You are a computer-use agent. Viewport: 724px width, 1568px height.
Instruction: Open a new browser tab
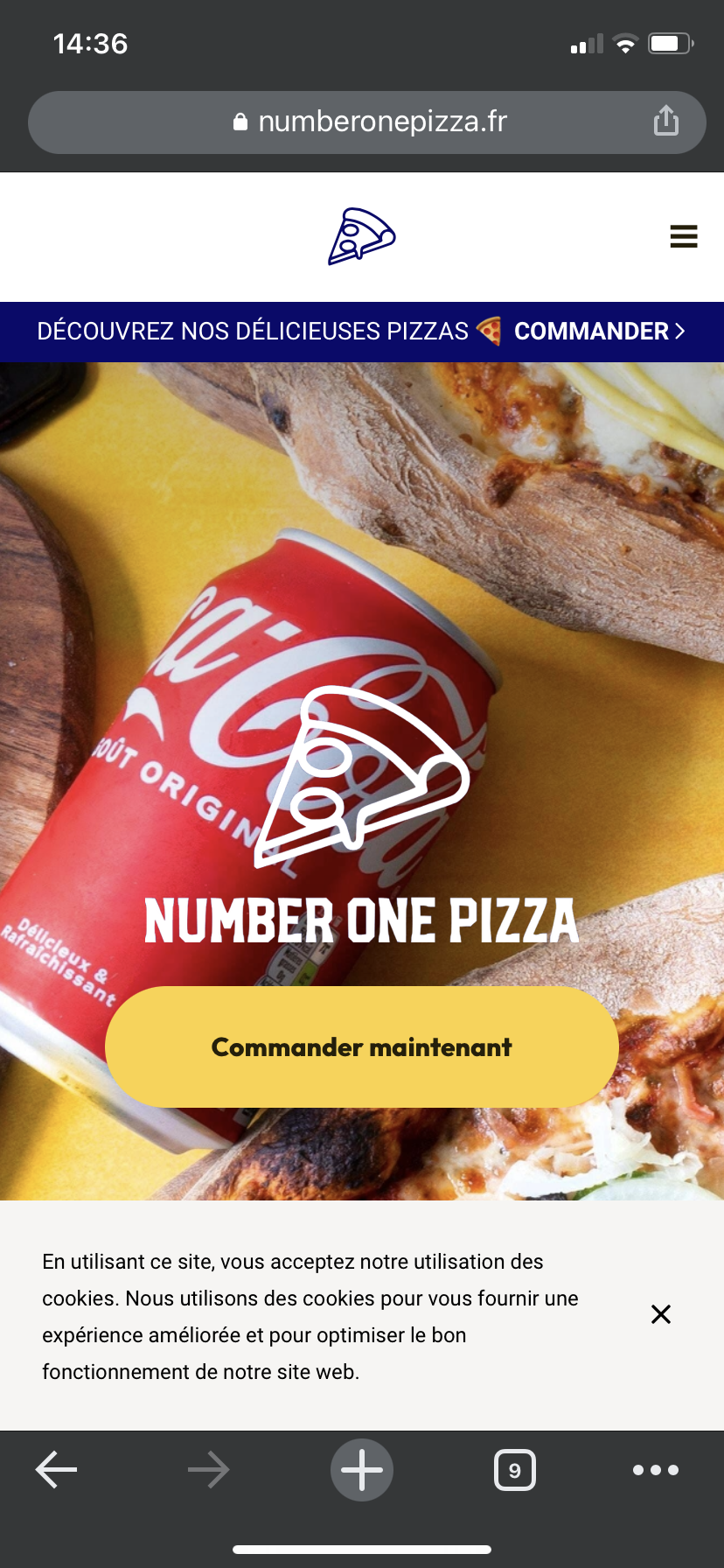pos(362,1470)
